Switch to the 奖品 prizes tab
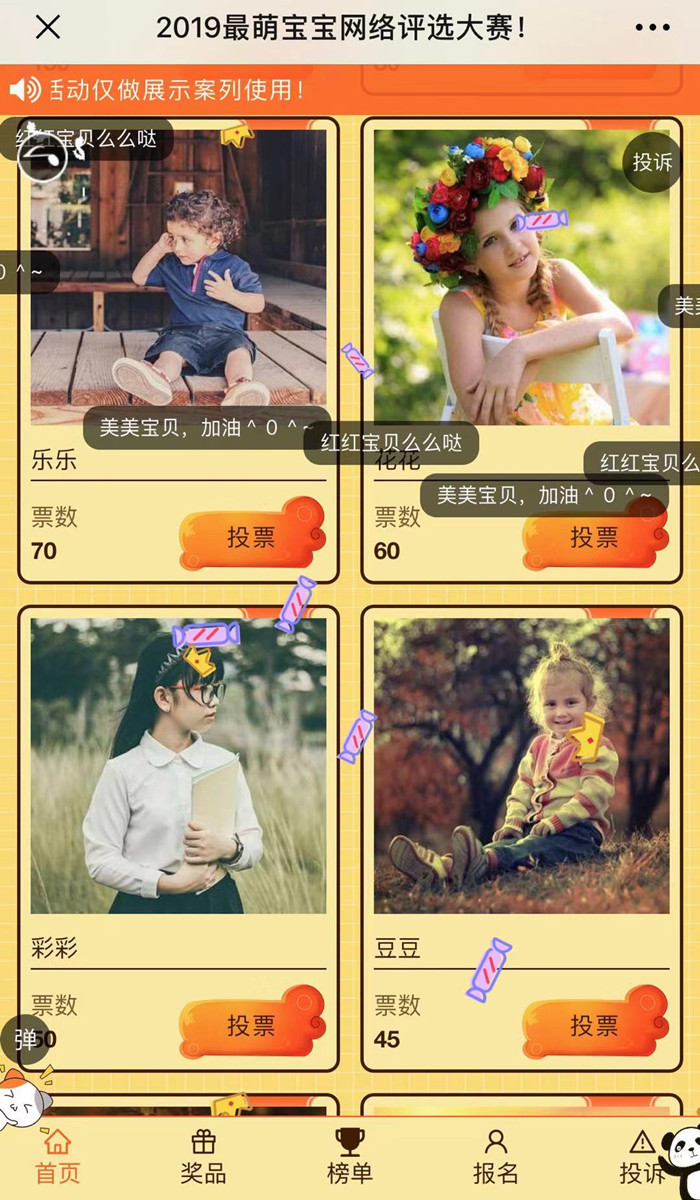The width and height of the screenshot is (700, 1200). coord(203,1157)
